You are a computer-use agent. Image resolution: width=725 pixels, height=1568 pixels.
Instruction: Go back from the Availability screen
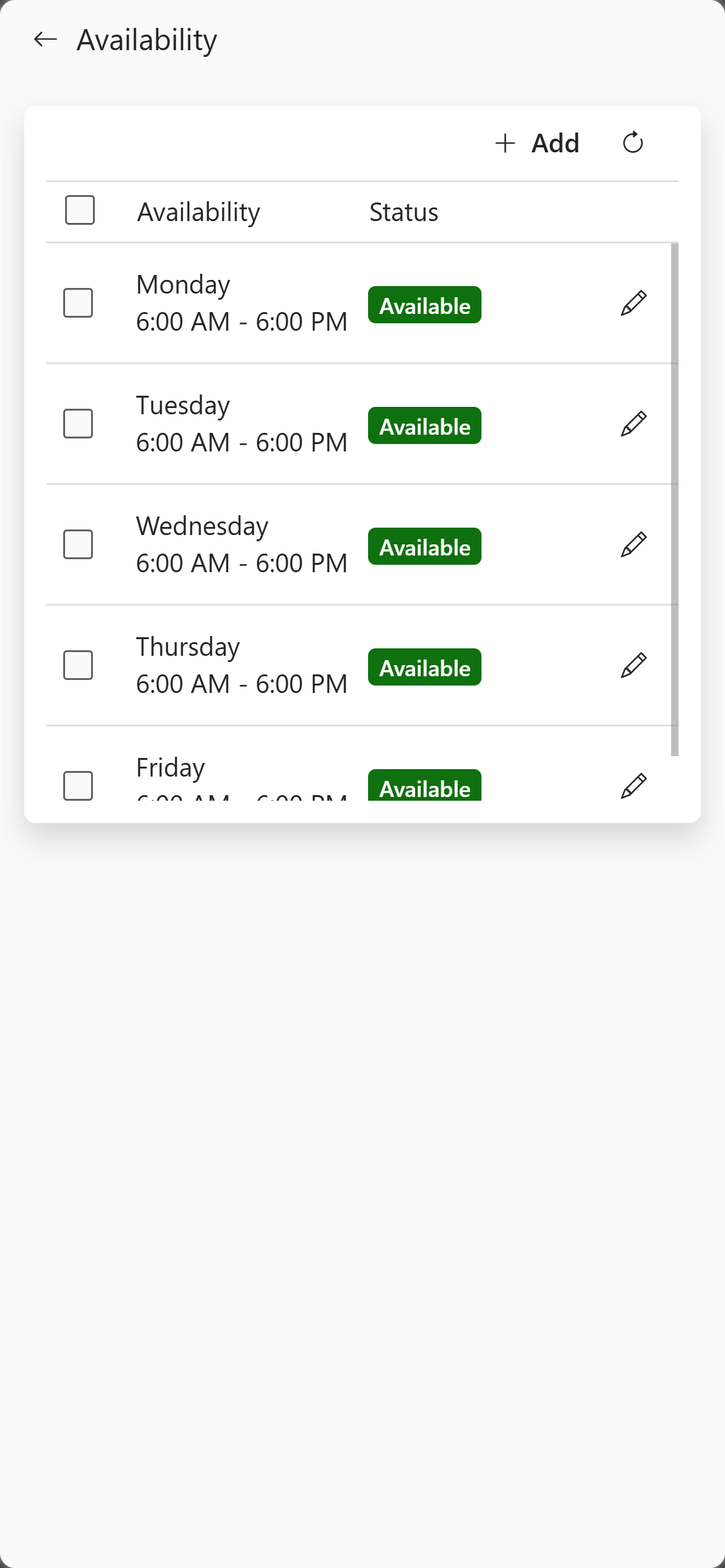point(45,40)
